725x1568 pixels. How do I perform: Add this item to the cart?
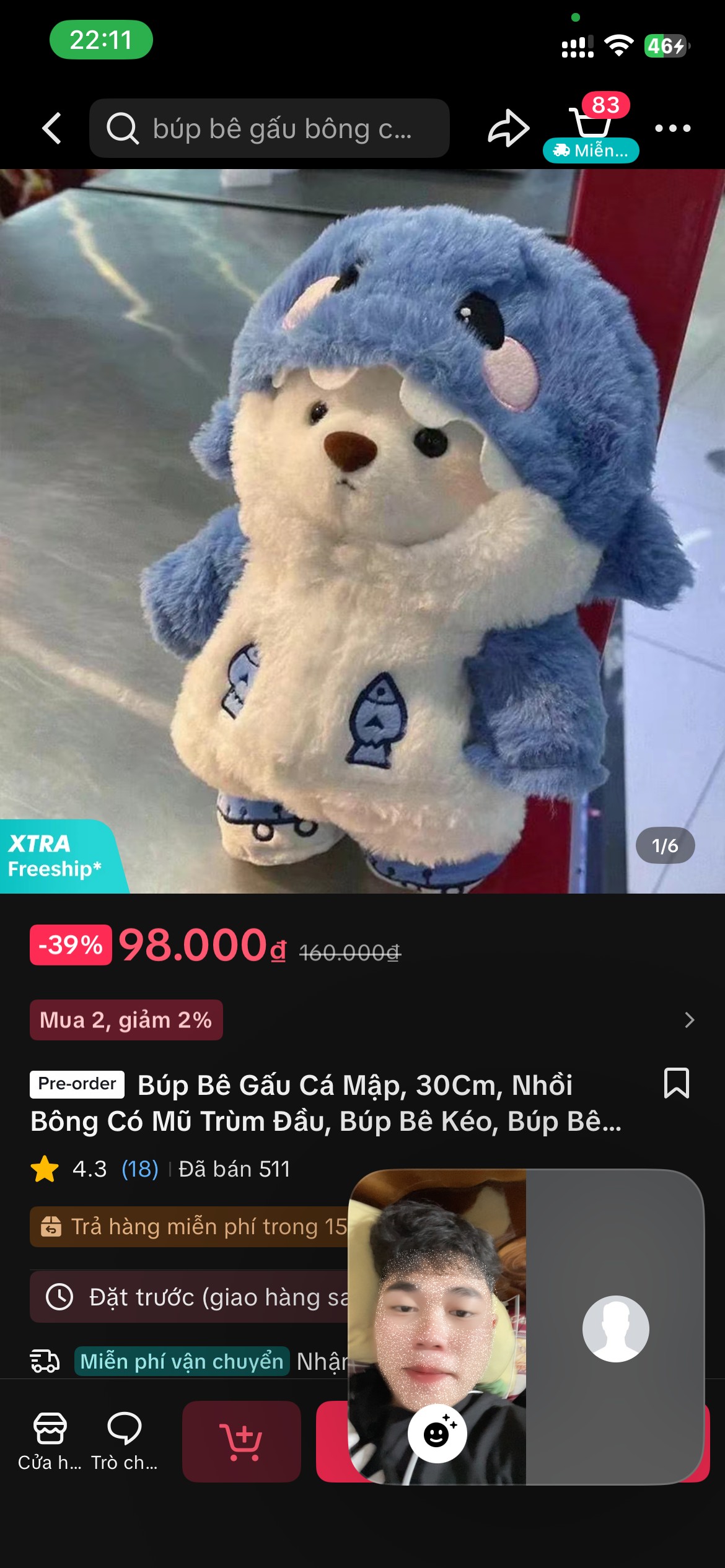coord(242,1440)
